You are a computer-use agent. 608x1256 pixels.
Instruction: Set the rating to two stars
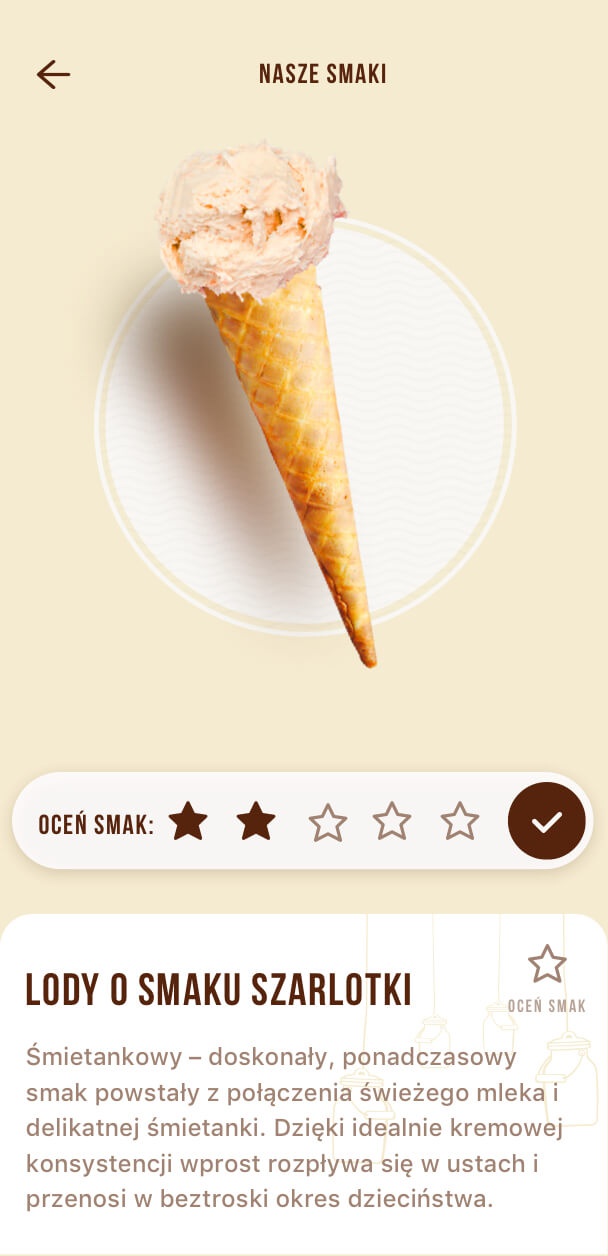click(256, 822)
